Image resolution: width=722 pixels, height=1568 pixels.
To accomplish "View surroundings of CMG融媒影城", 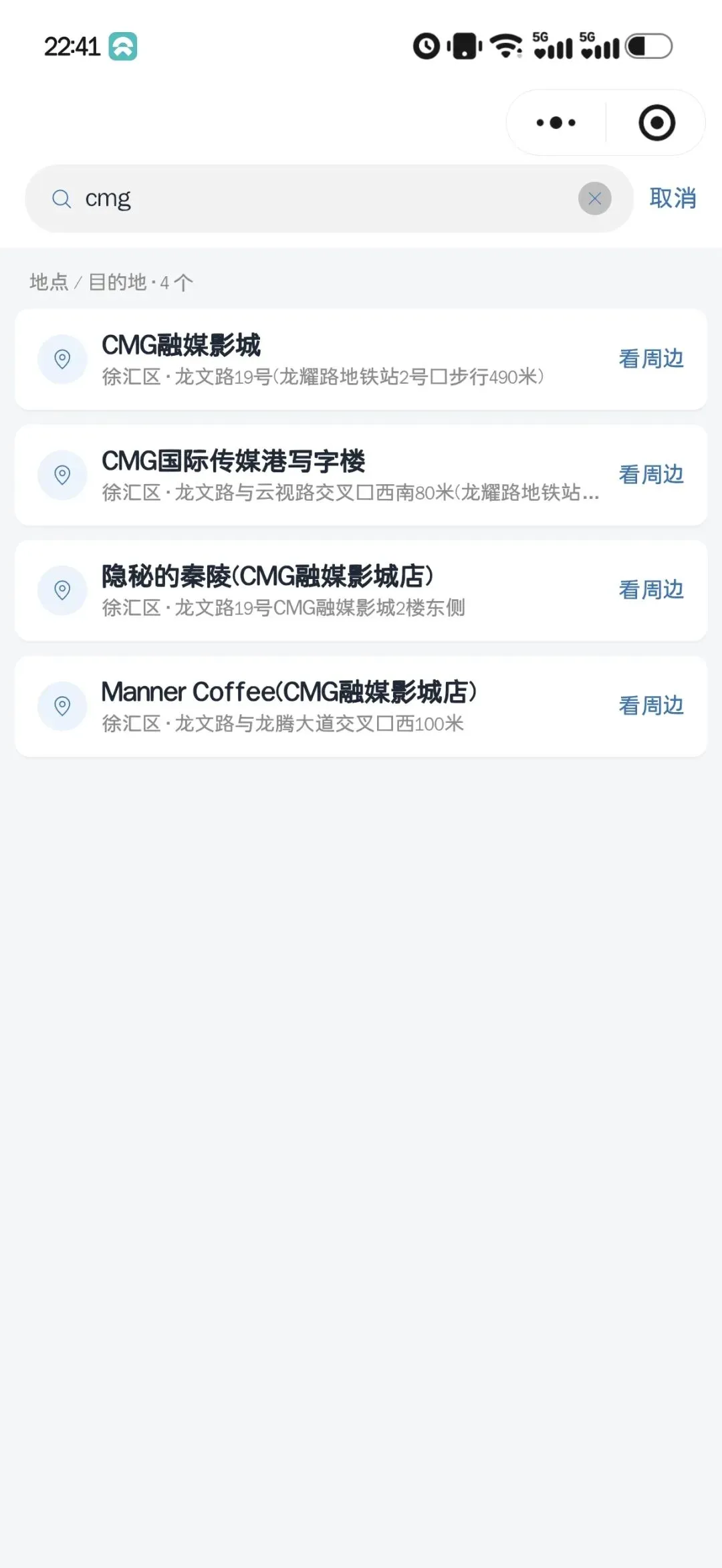I will click(x=651, y=359).
